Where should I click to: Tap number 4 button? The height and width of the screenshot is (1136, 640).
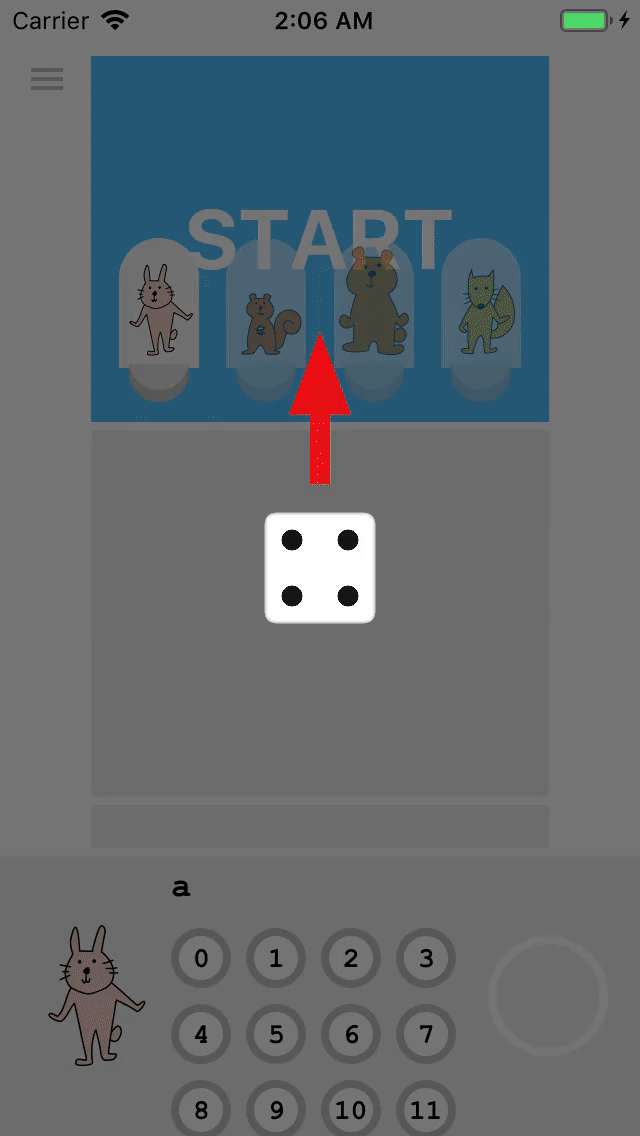[201, 1034]
